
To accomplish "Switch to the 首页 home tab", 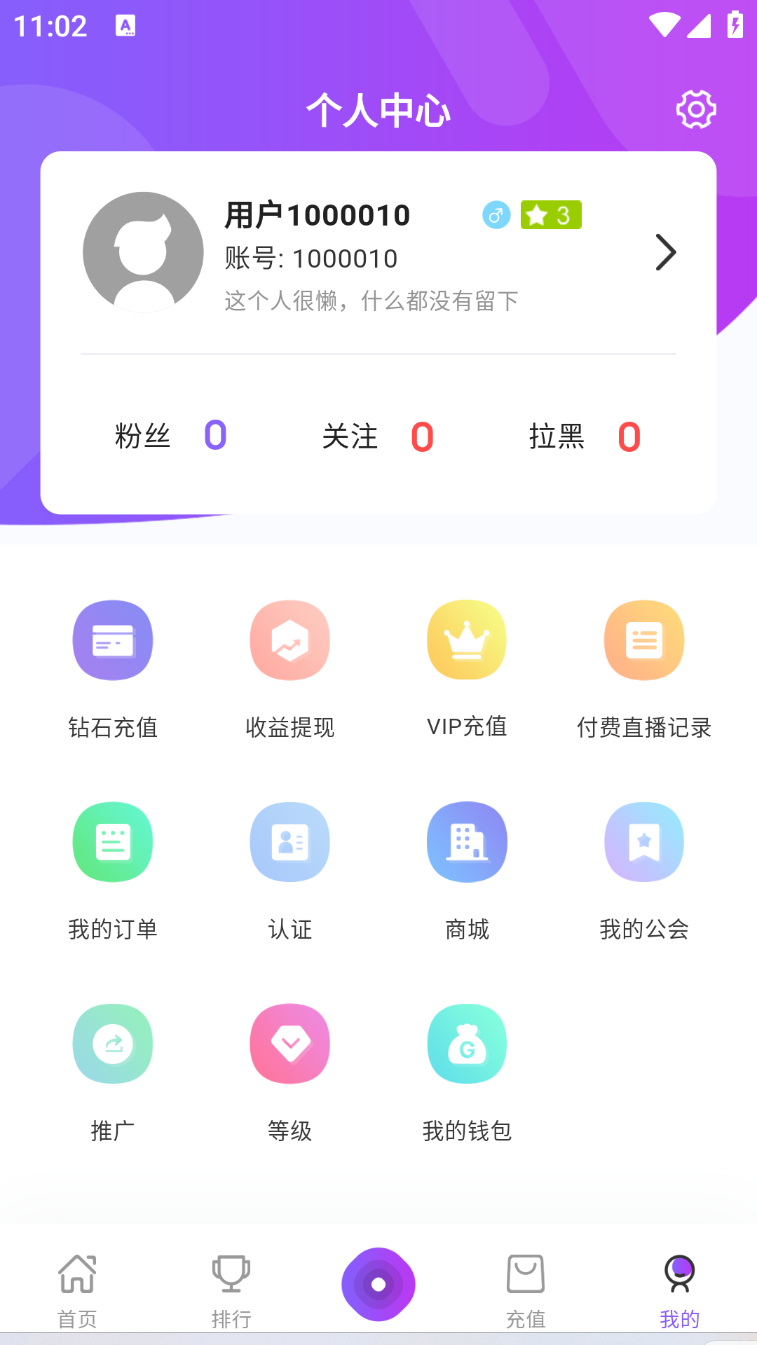I will click(77, 1289).
